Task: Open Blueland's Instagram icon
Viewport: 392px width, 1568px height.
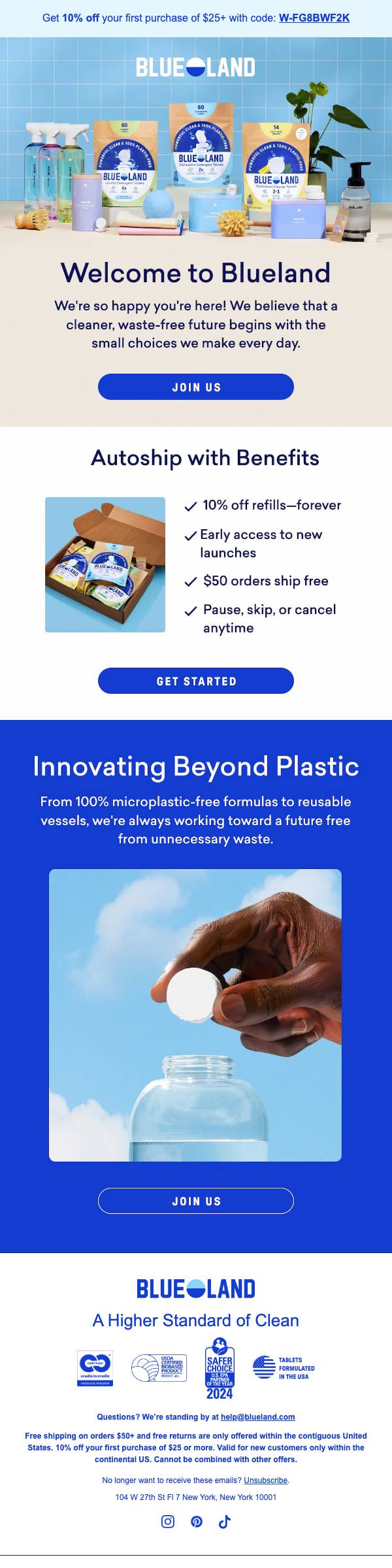Action: [168, 1522]
